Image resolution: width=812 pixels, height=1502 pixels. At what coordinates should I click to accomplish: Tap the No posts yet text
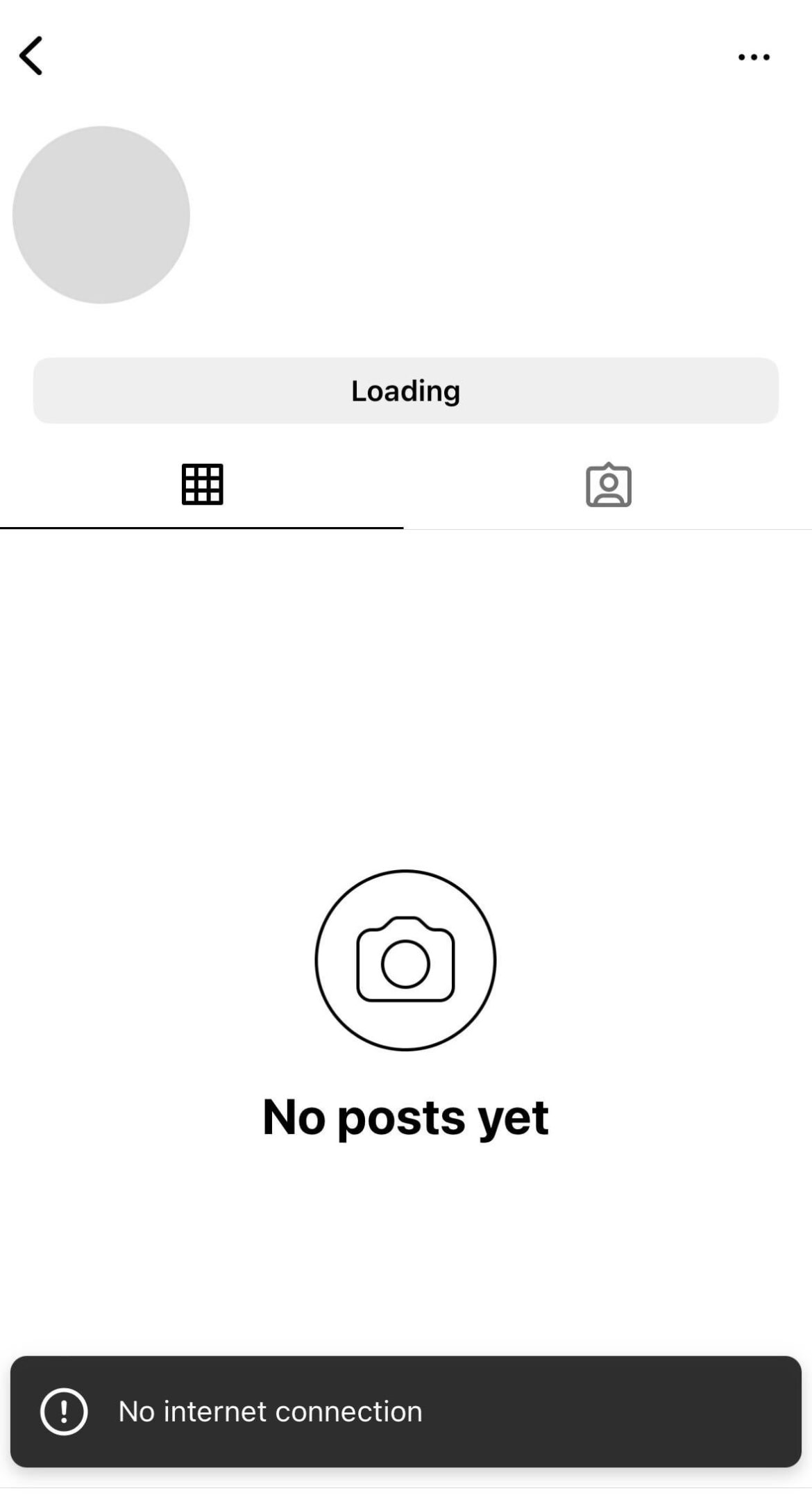pyautogui.click(x=406, y=1116)
